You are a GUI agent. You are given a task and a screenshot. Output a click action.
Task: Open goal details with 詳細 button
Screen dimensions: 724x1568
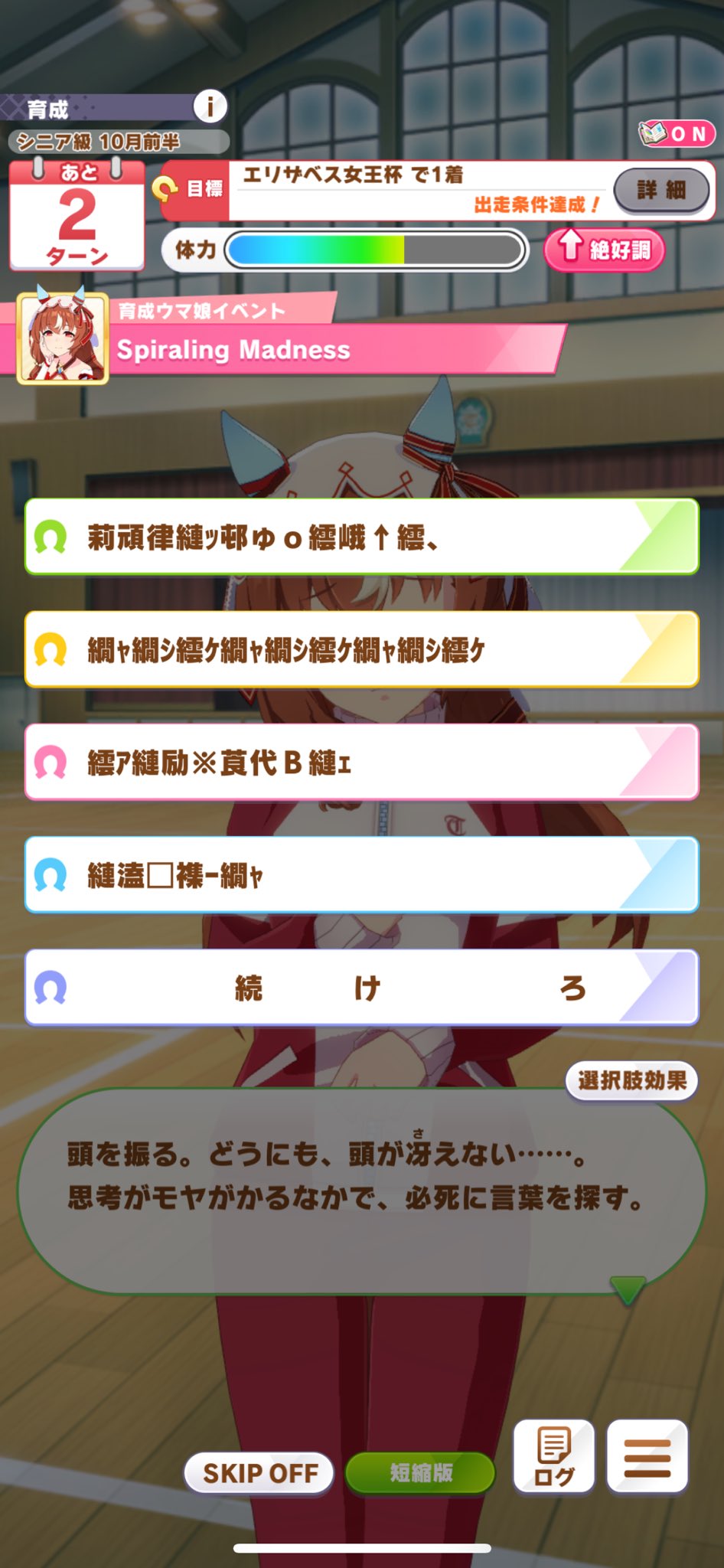661,190
